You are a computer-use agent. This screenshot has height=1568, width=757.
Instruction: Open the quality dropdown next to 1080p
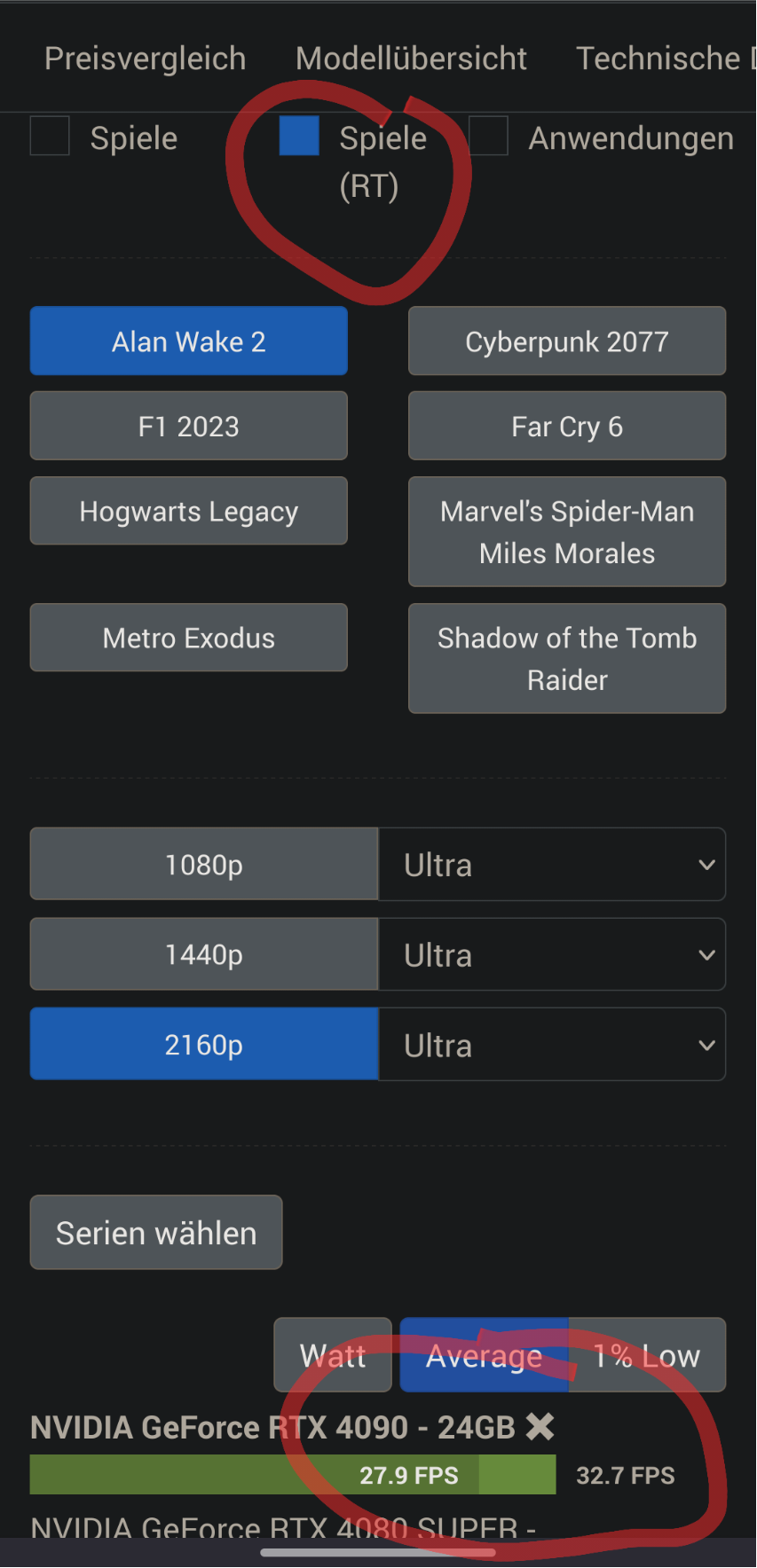pos(552,865)
